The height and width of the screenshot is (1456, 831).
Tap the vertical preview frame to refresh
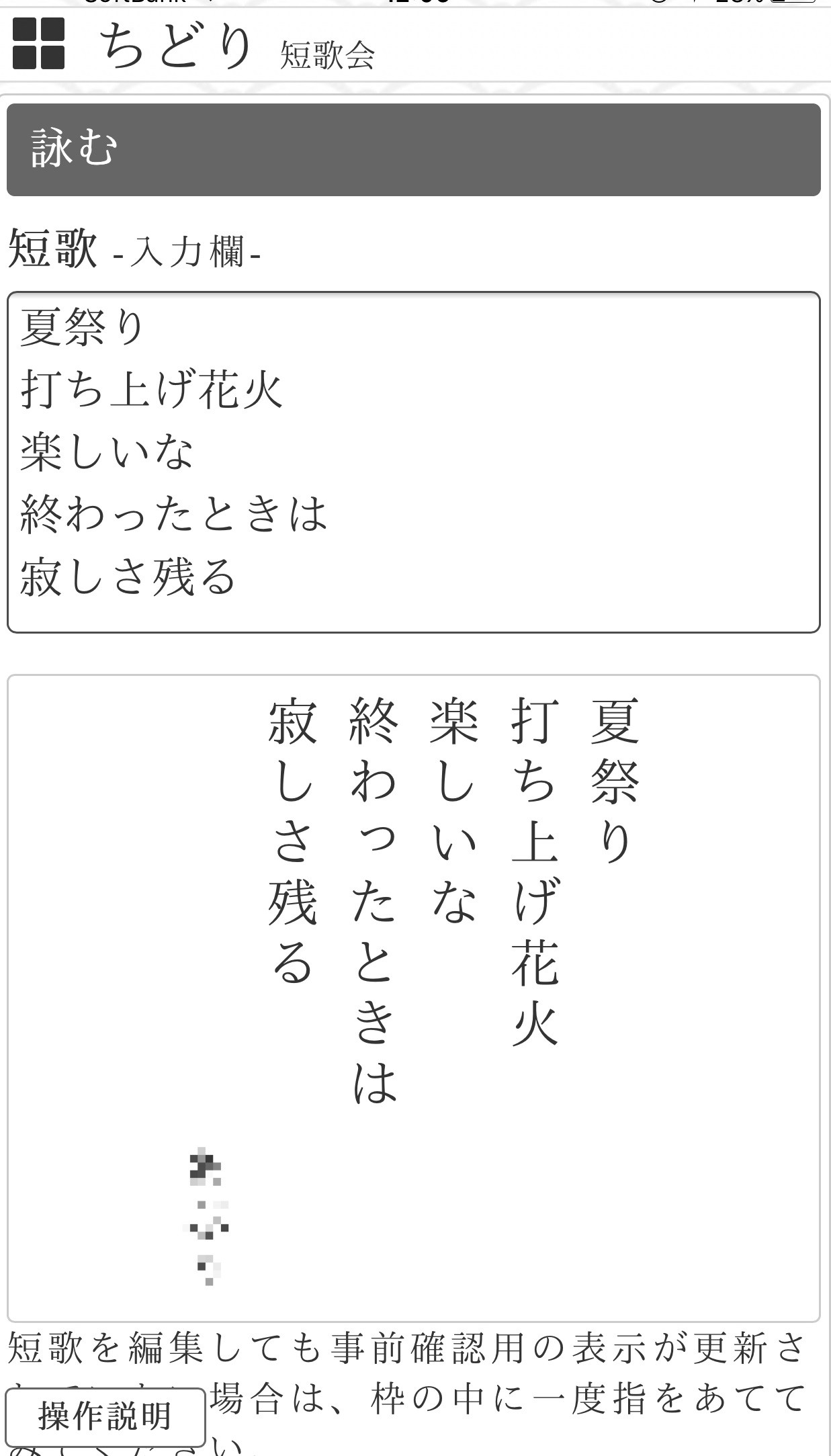tap(413, 998)
